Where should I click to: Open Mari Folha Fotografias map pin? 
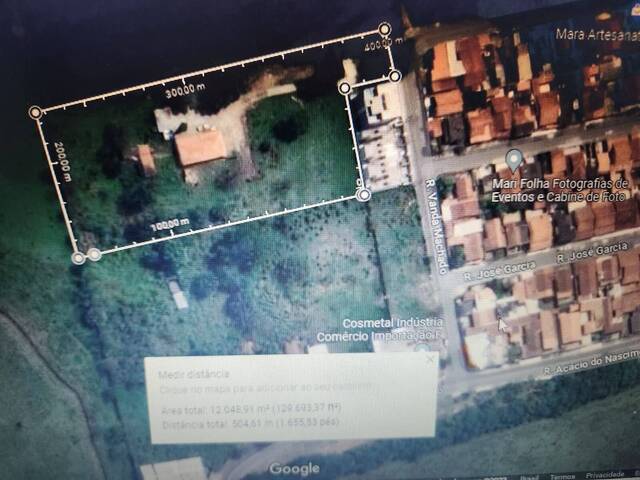pyautogui.click(x=514, y=160)
